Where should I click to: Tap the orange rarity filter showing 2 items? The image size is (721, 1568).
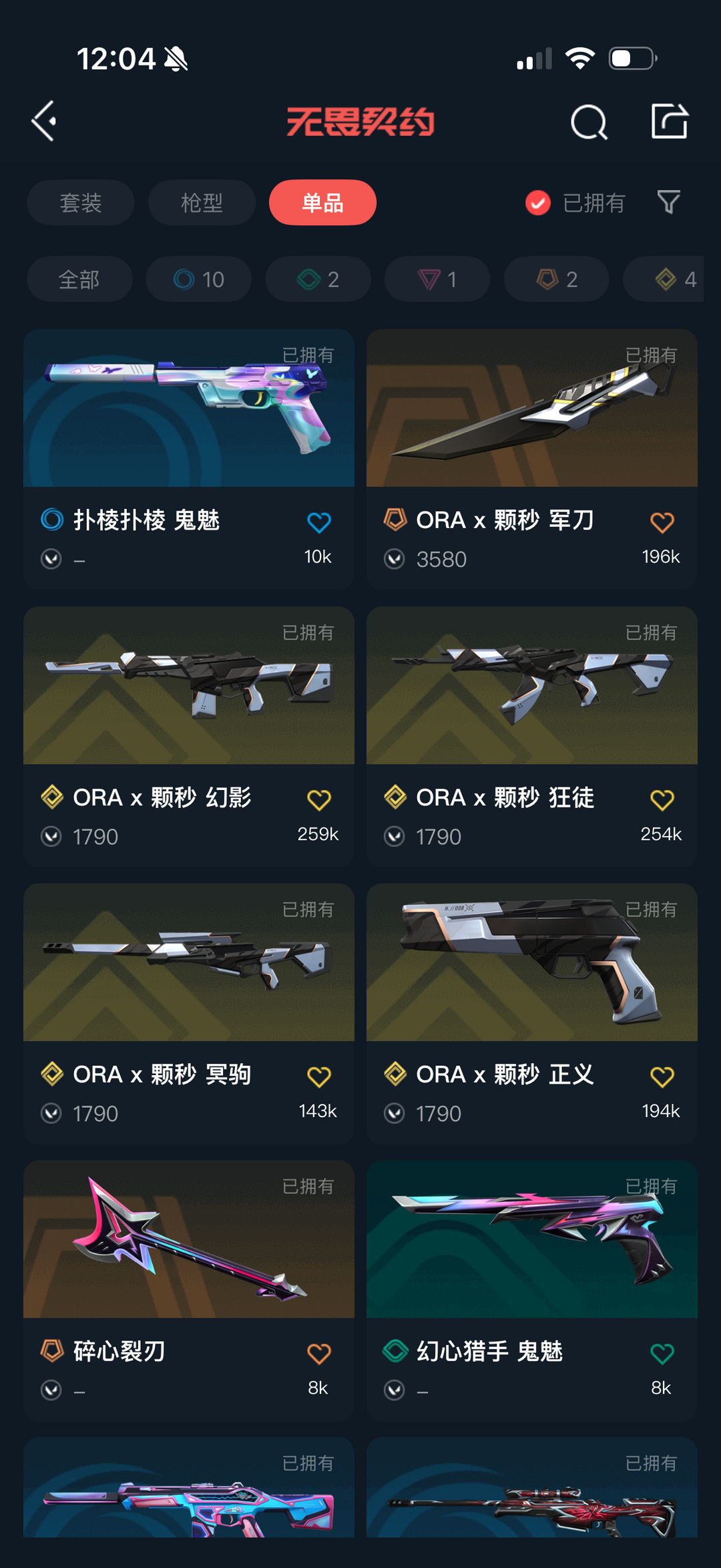(555, 279)
